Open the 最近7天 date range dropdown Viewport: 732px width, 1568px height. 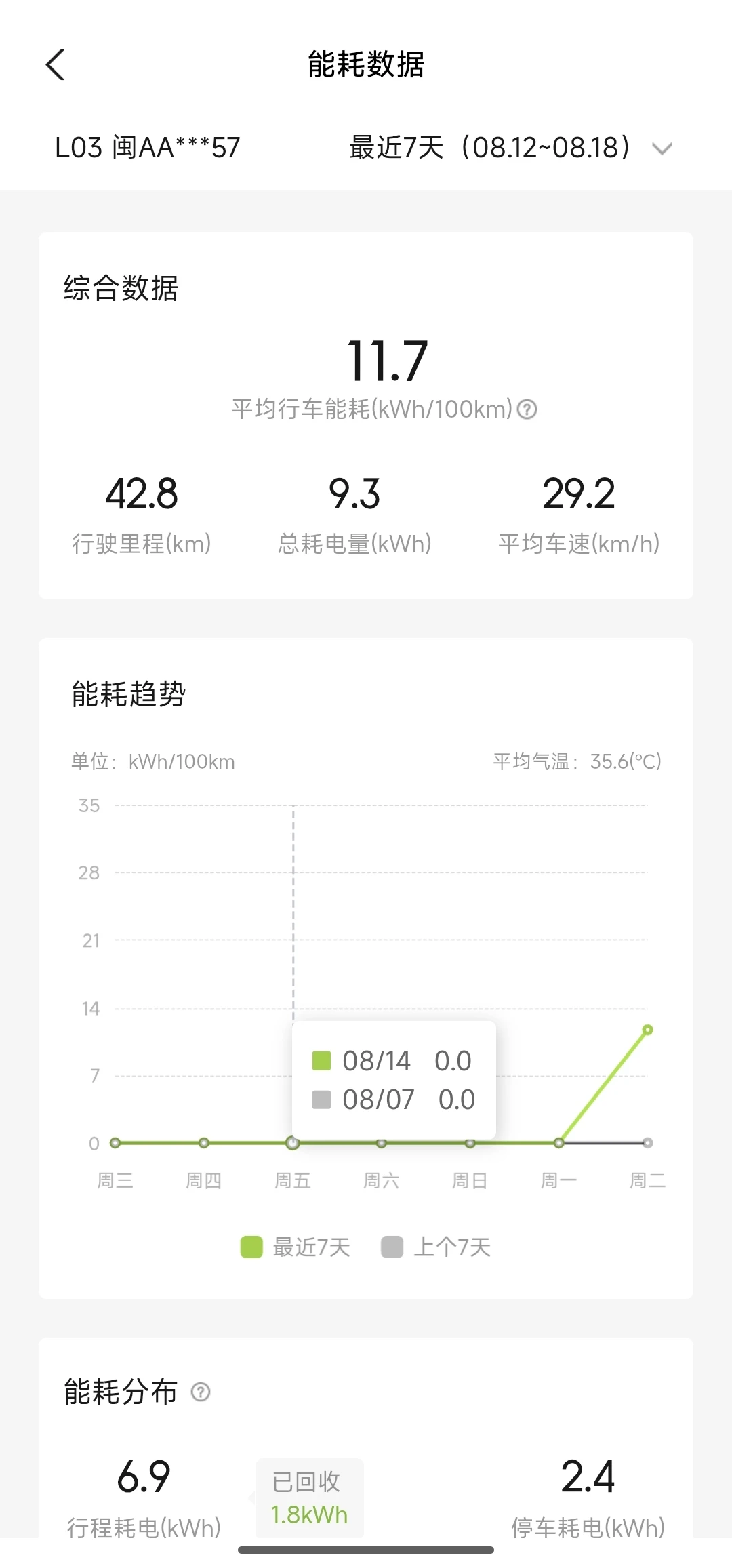511,147
